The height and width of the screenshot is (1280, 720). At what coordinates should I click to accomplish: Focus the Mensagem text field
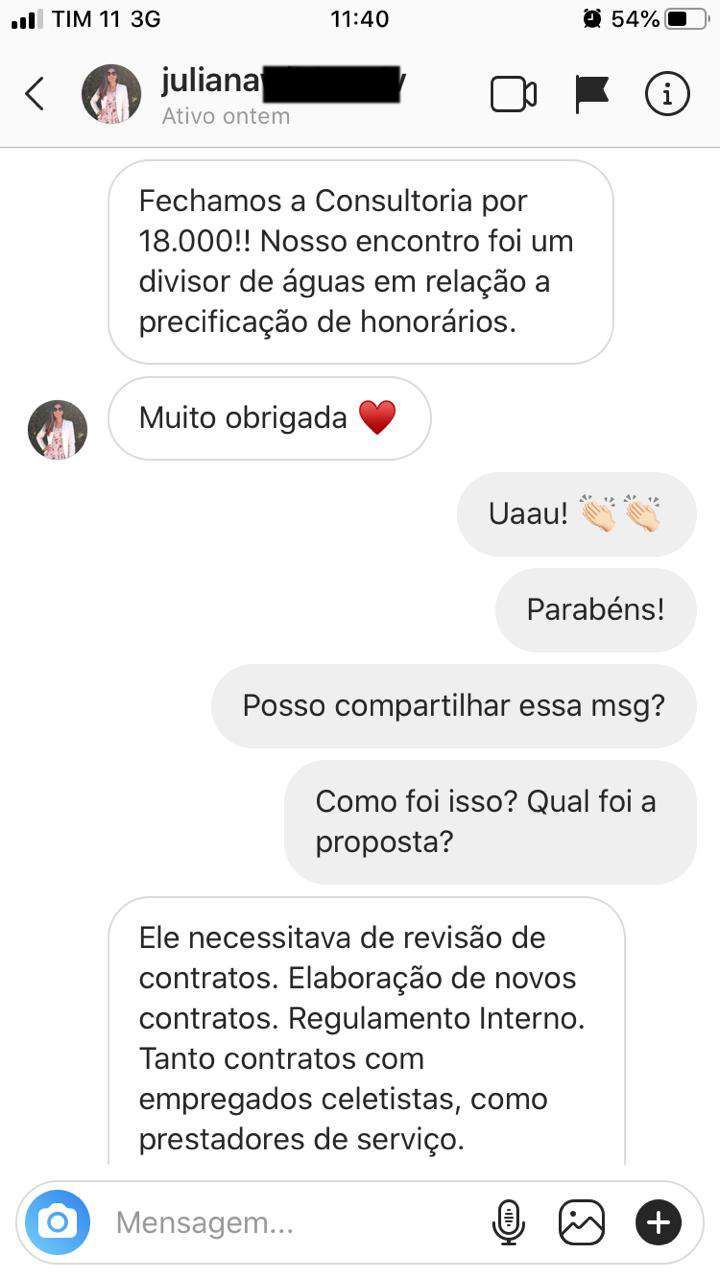coord(290,1222)
